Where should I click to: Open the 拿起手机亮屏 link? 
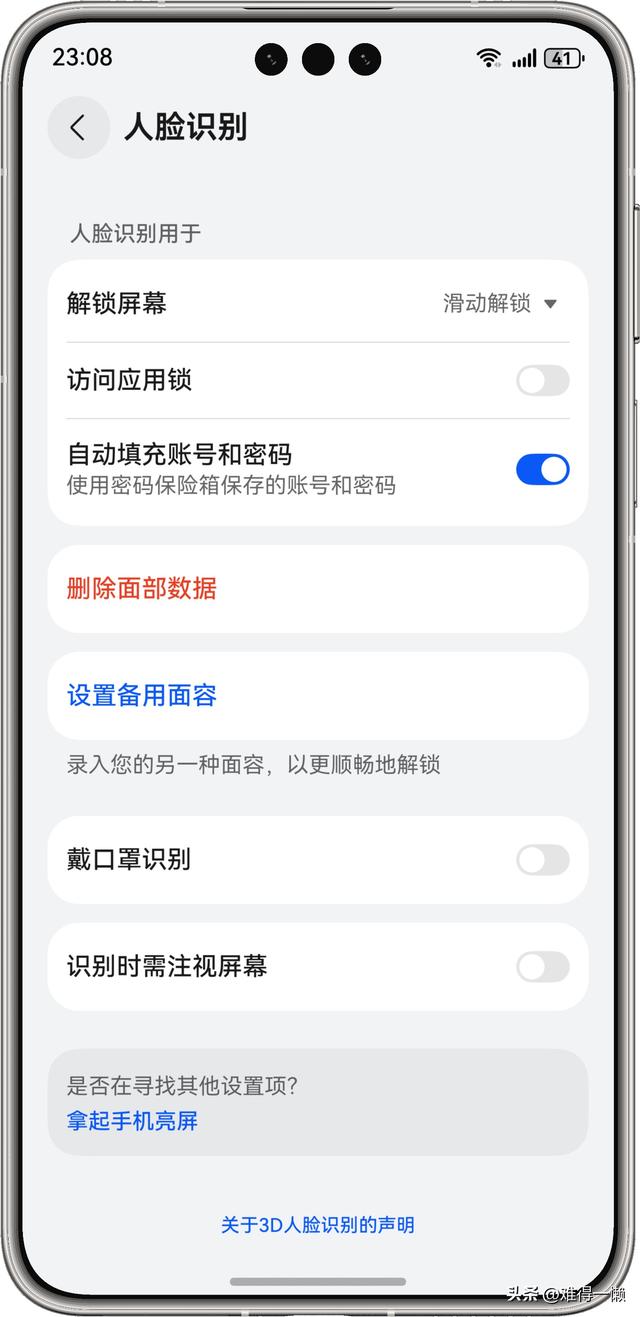(132, 1121)
